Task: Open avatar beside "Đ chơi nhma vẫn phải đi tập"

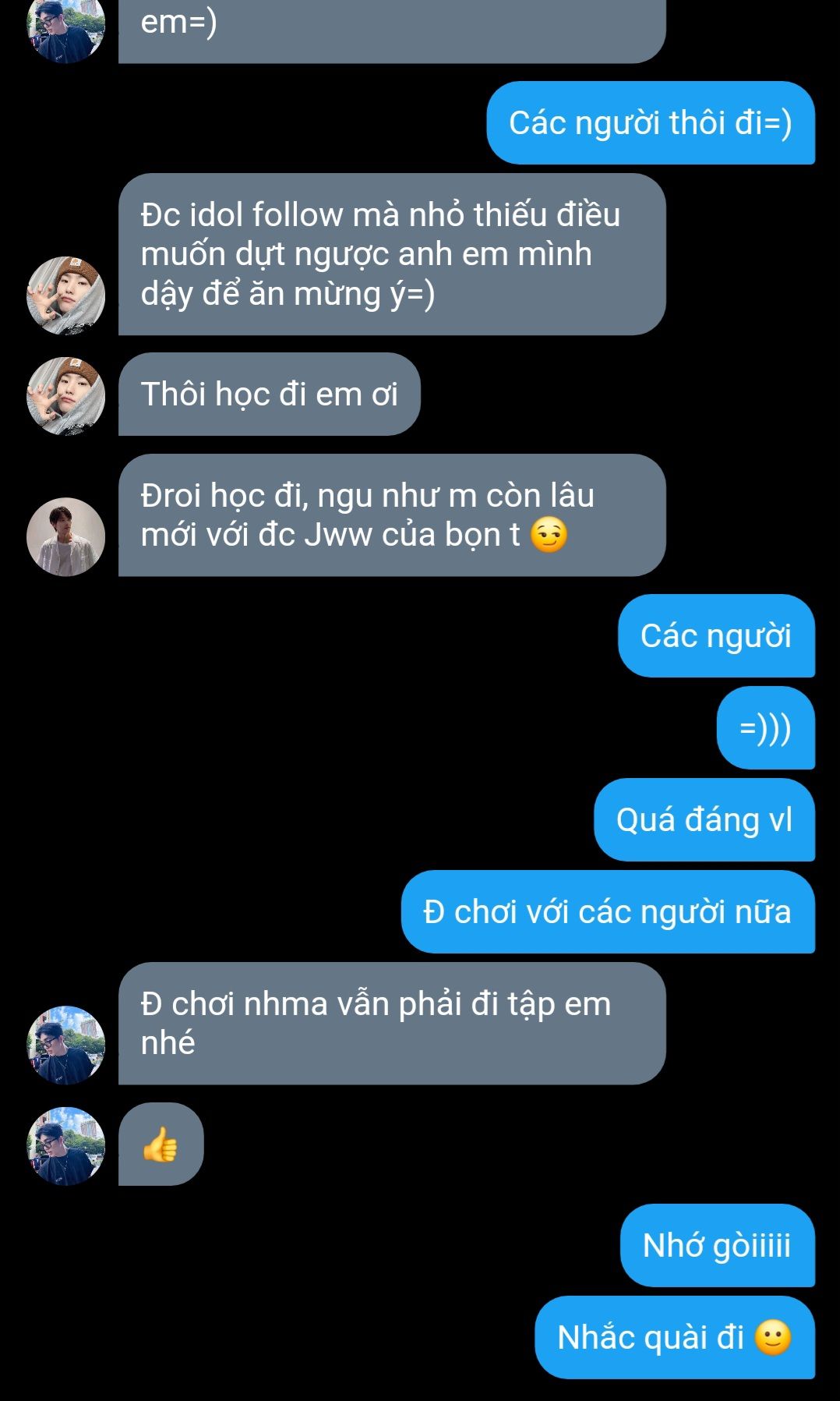Action: [x=65, y=1045]
